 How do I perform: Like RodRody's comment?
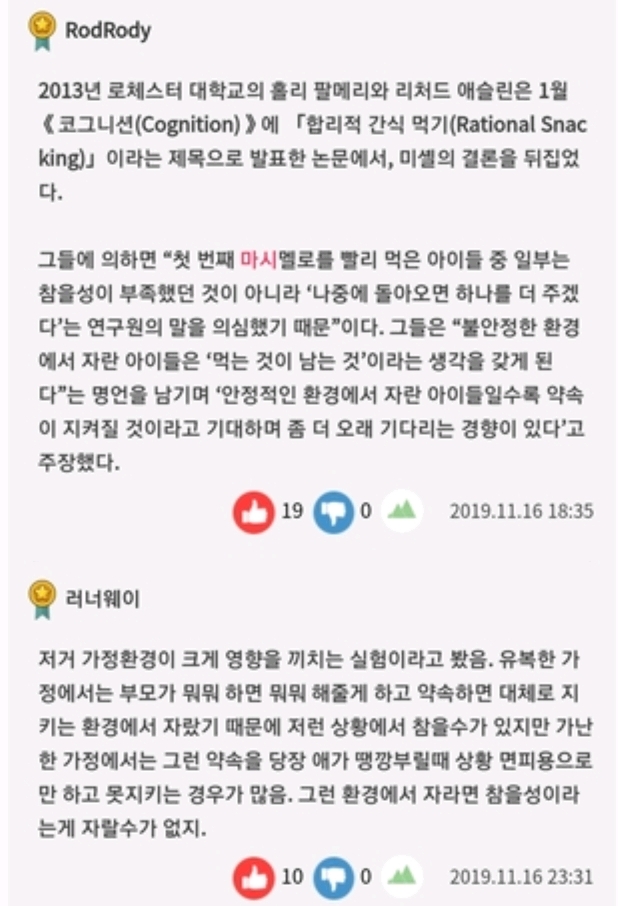coord(253,512)
